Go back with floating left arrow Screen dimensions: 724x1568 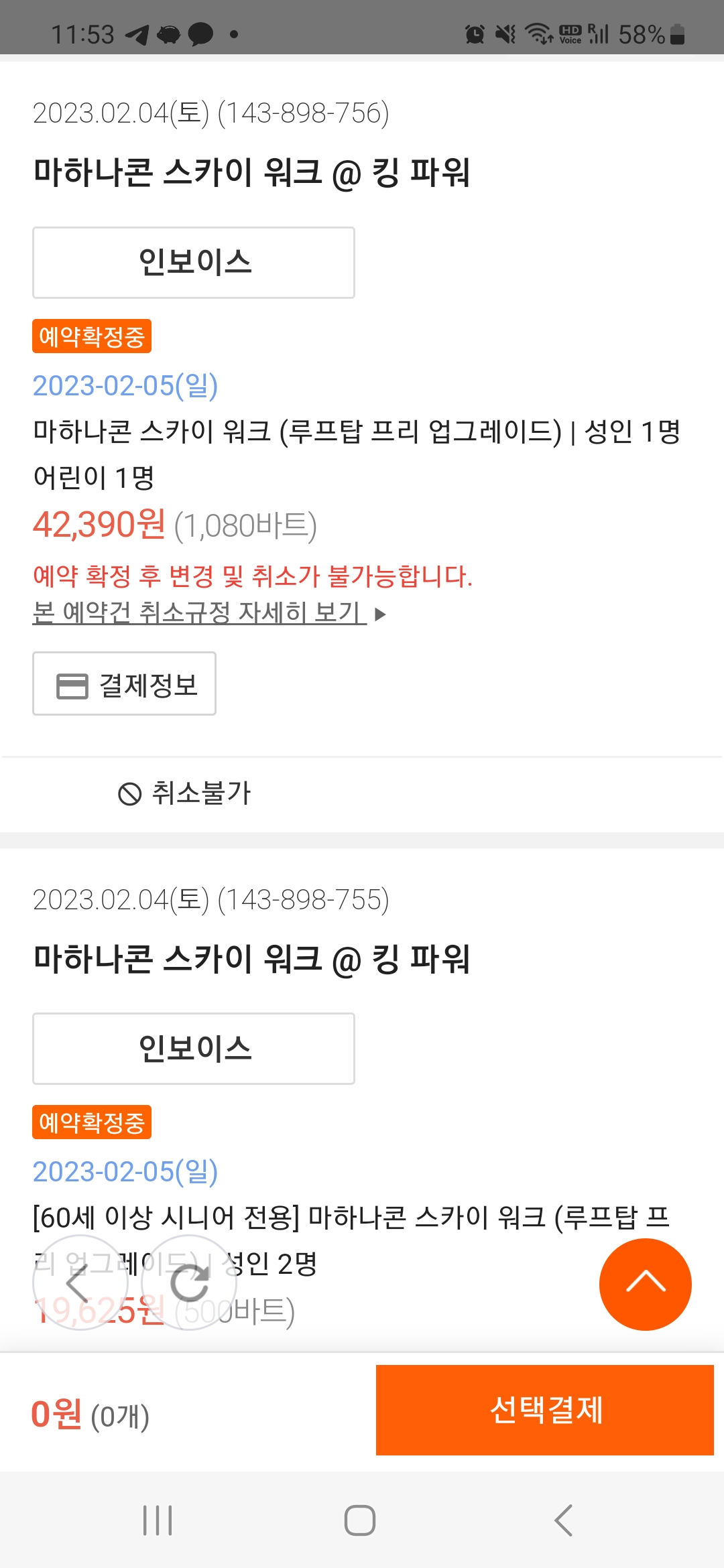[x=80, y=1283]
